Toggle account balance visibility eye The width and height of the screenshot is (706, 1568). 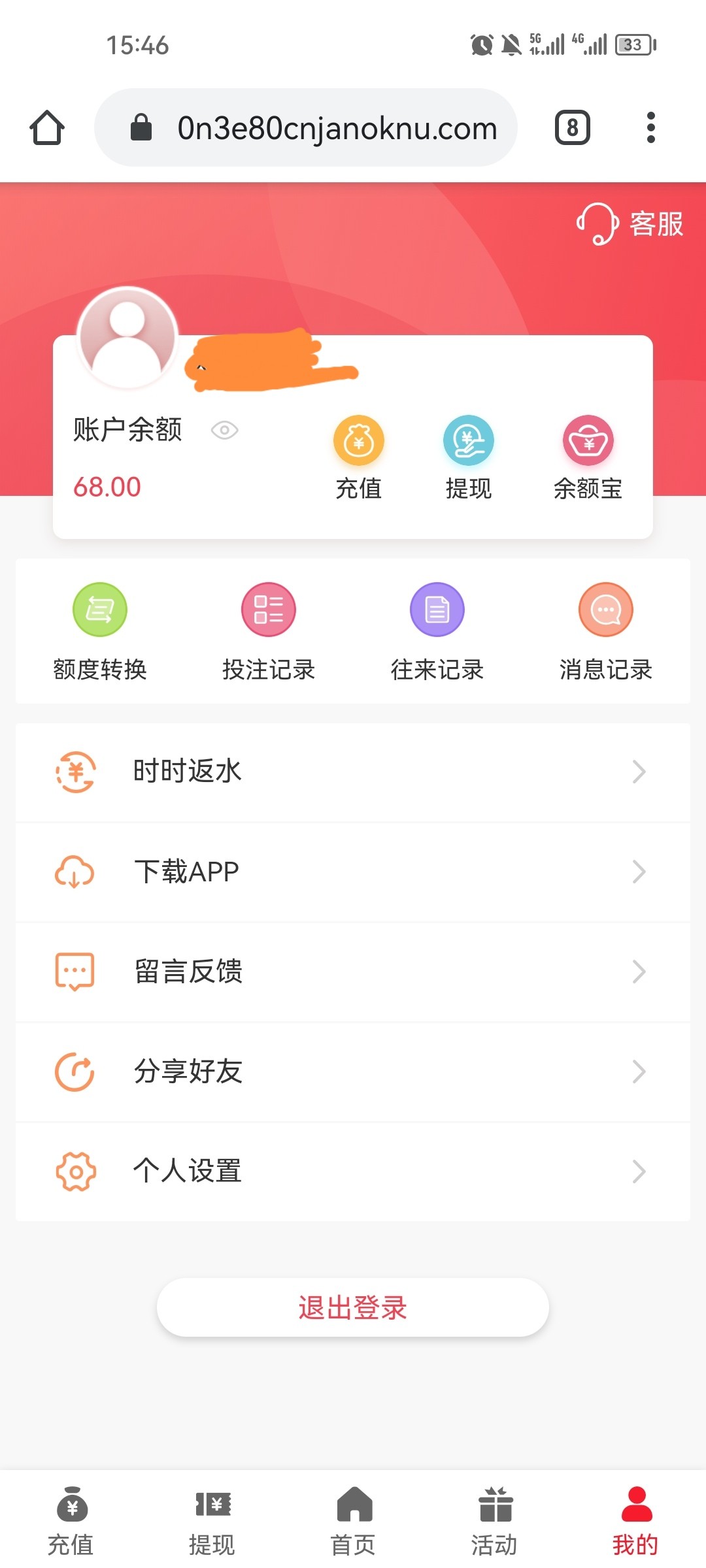[x=224, y=431]
